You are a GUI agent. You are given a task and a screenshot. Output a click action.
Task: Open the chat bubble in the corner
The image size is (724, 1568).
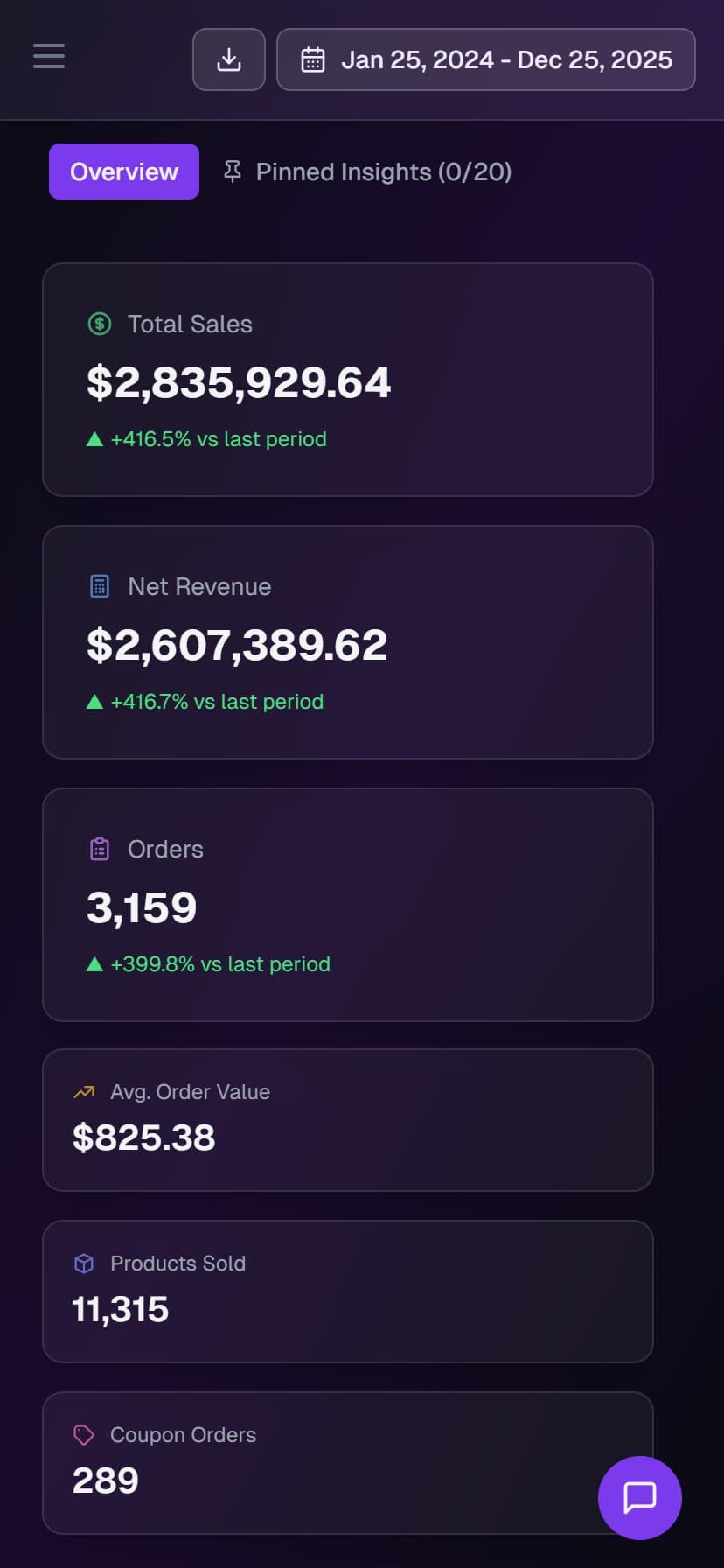click(639, 1497)
